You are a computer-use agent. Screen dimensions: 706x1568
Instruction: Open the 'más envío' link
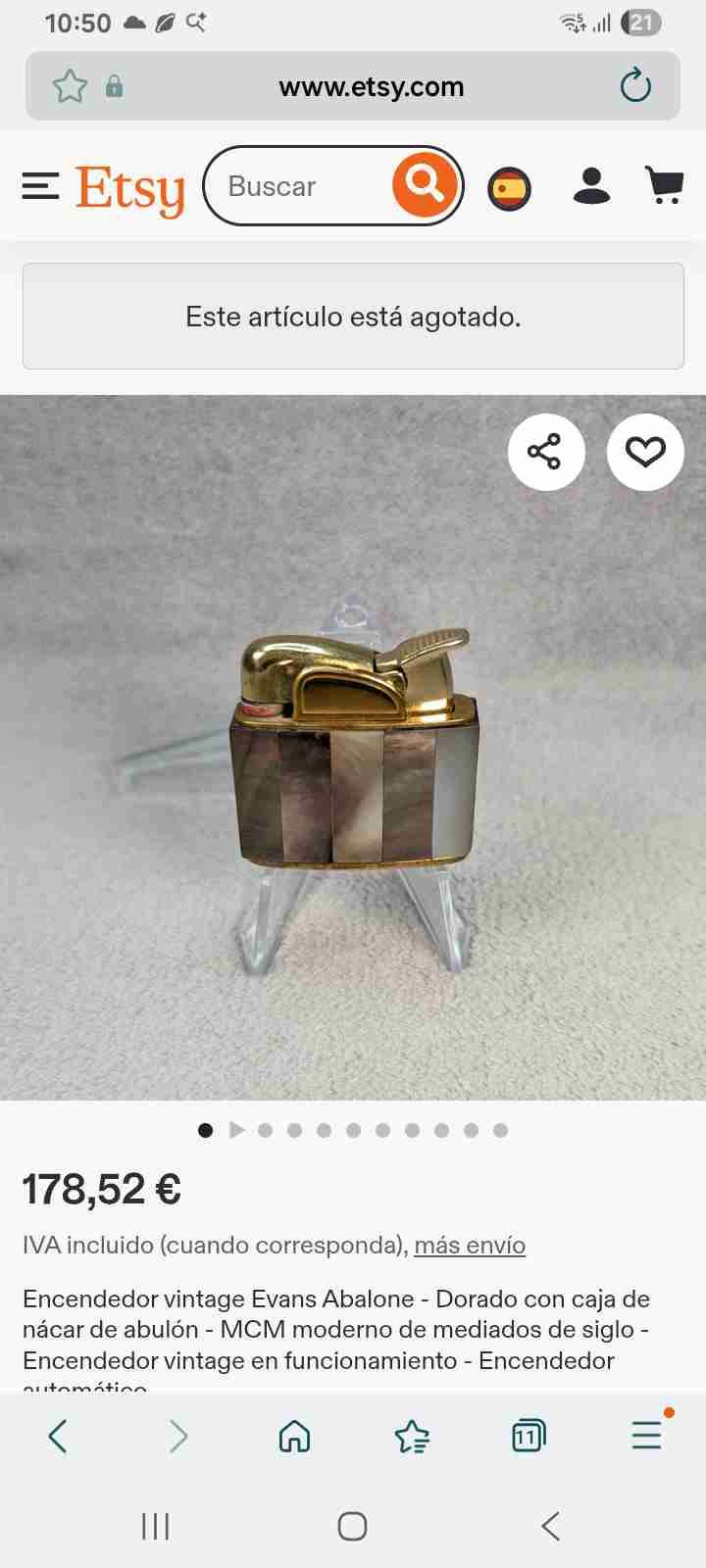tap(470, 1245)
